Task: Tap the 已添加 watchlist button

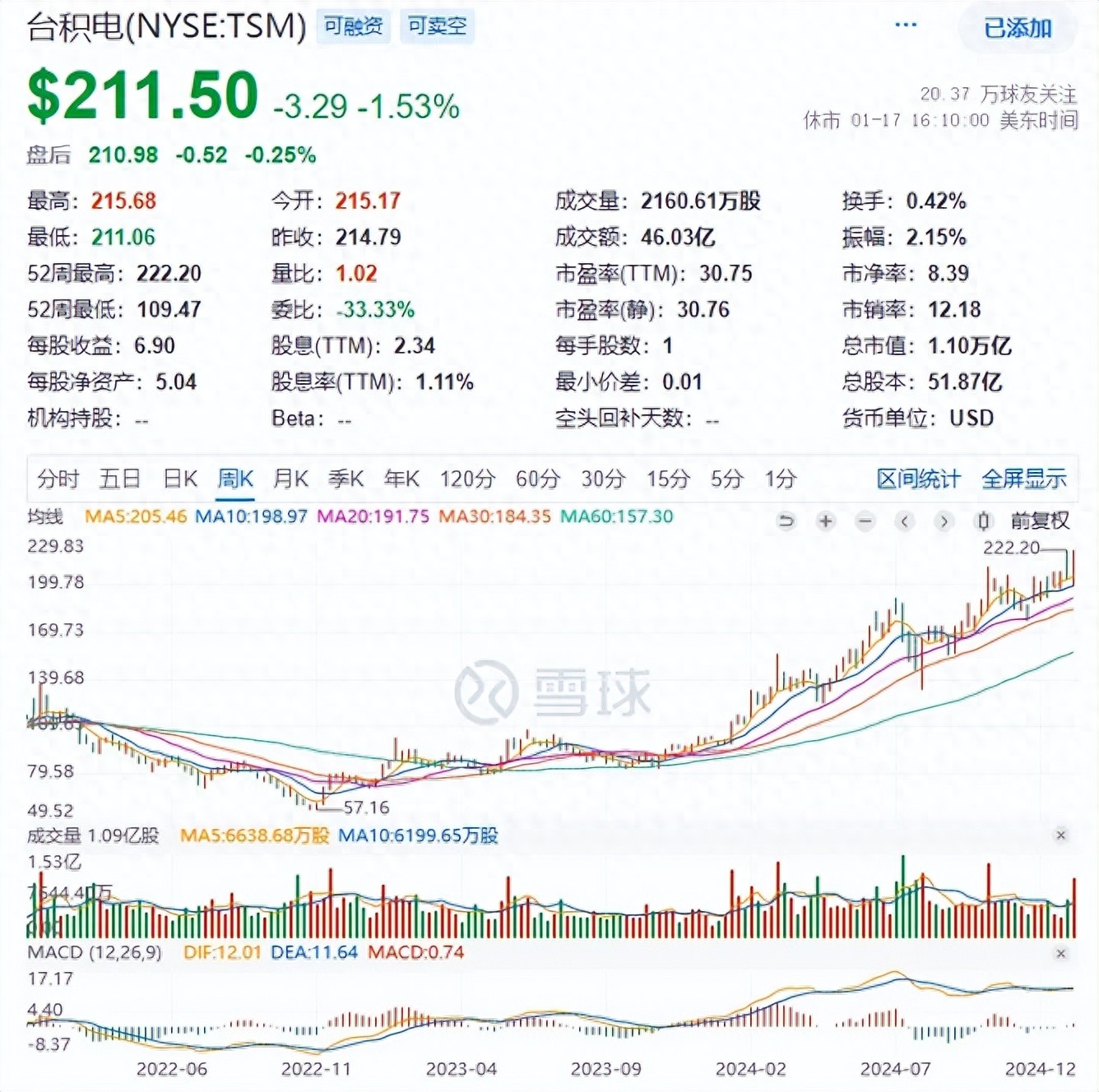Action: 1018,29
